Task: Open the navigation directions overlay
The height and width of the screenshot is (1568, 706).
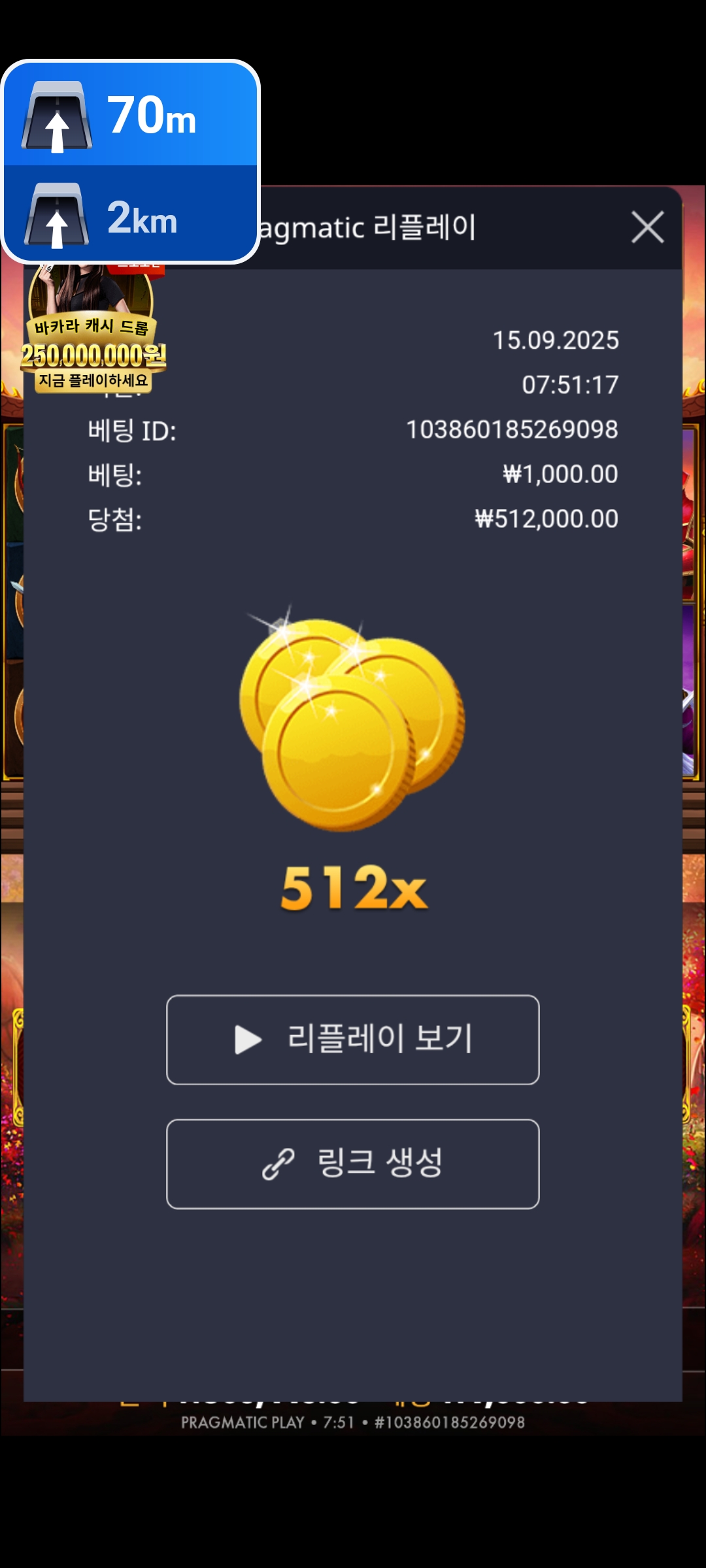Action: point(131,162)
